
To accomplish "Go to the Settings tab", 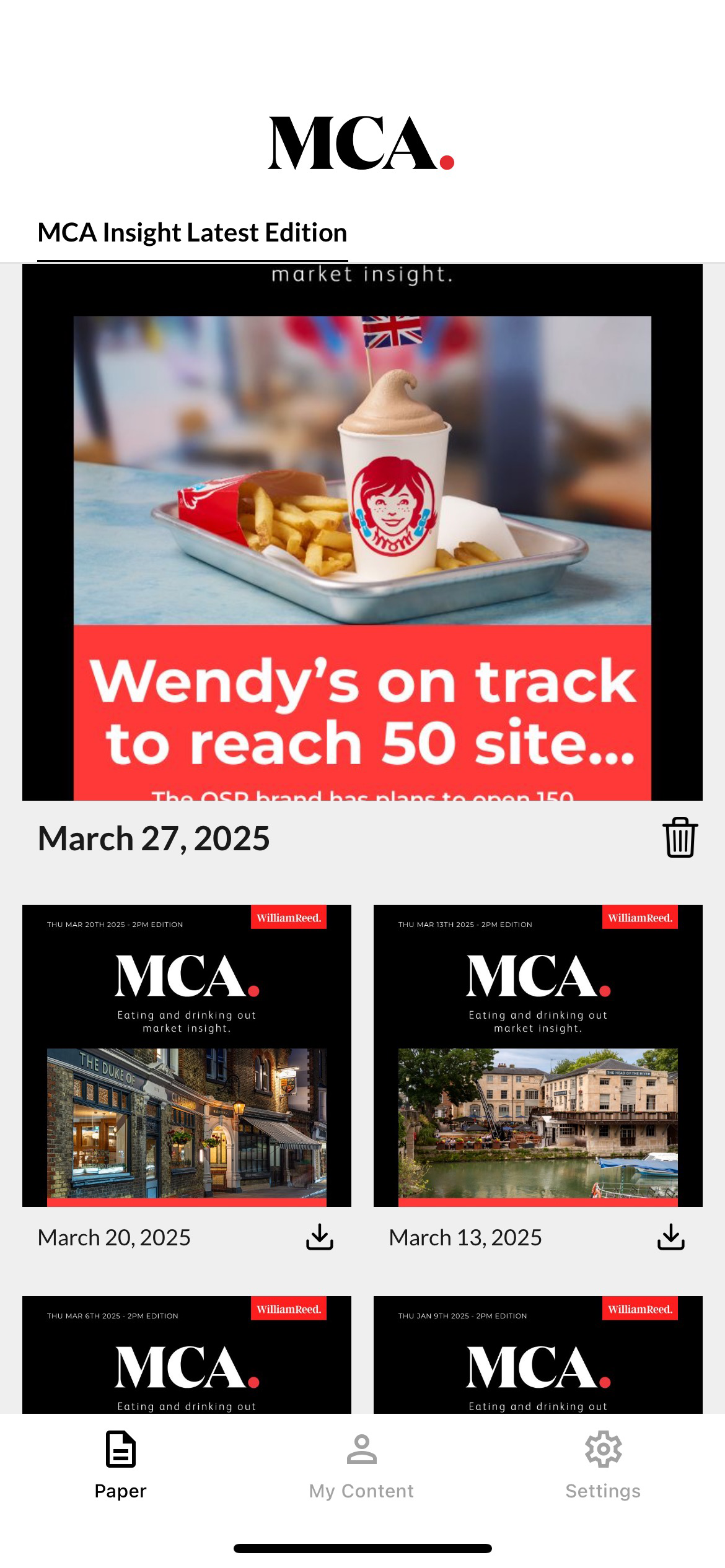I will (603, 1466).
